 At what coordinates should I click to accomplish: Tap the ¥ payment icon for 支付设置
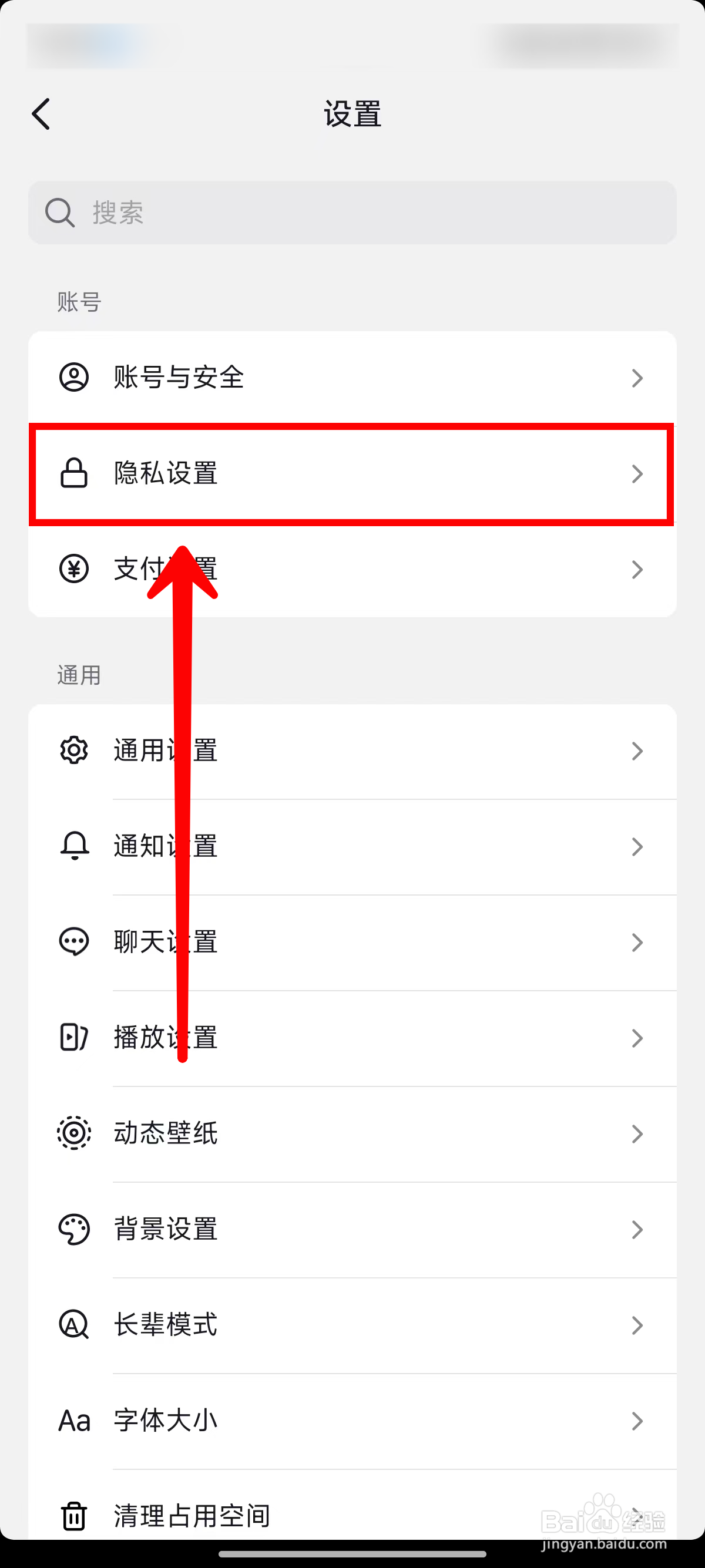pyautogui.click(x=73, y=570)
